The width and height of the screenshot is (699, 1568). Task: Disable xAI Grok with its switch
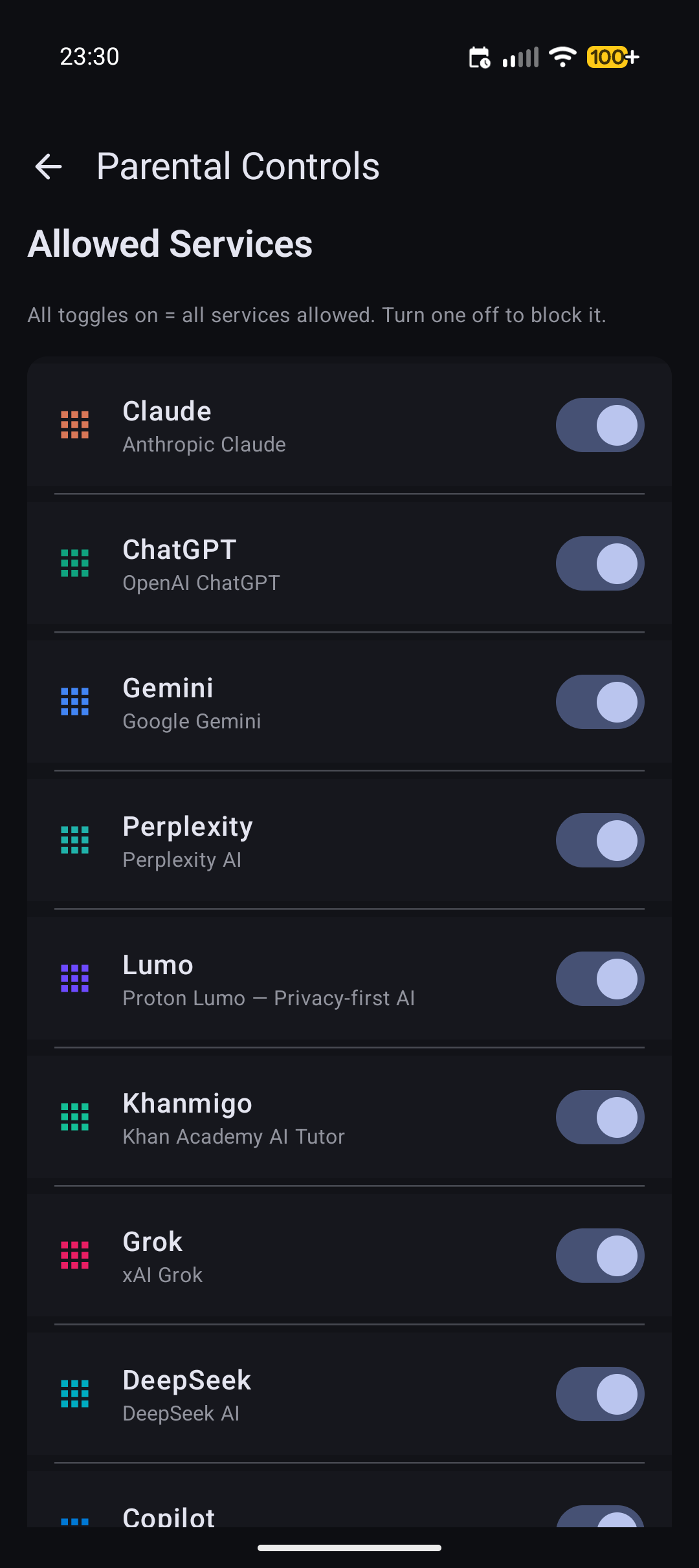(599, 1255)
